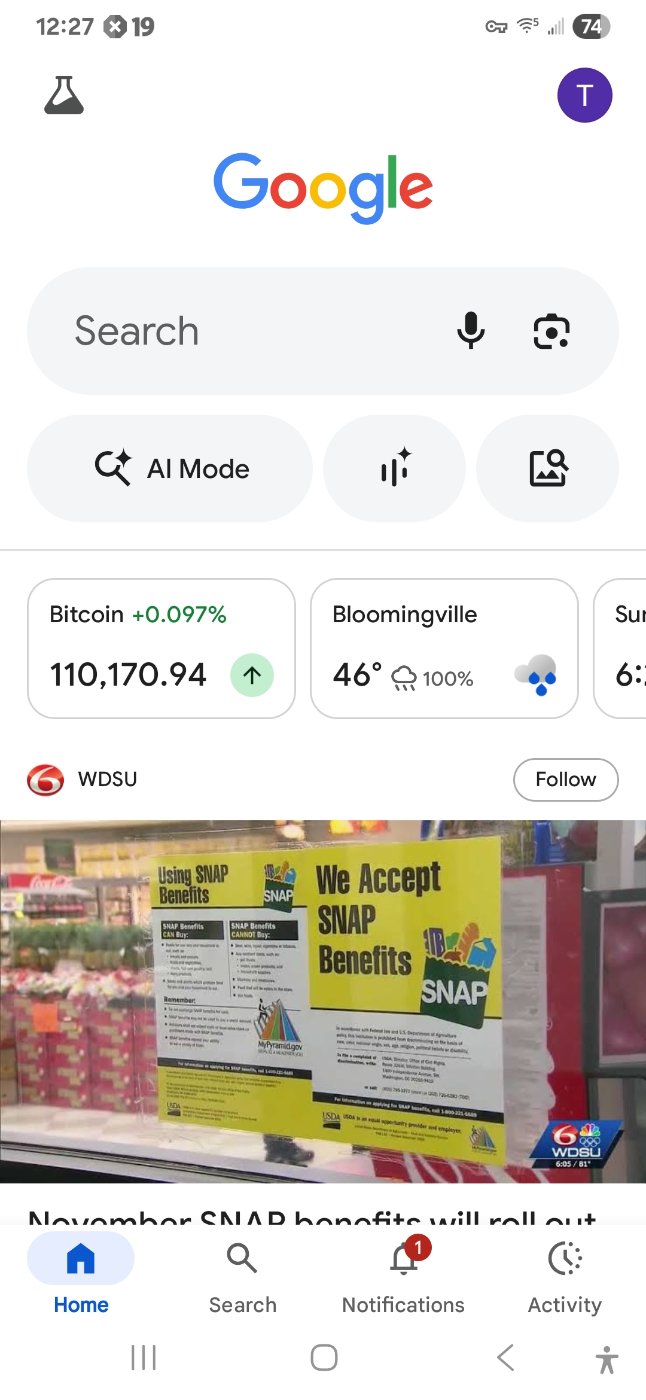Image resolution: width=646 pixels, height=1400 pixels.
Task: Open image search button
Action: (x=548, y=468)
